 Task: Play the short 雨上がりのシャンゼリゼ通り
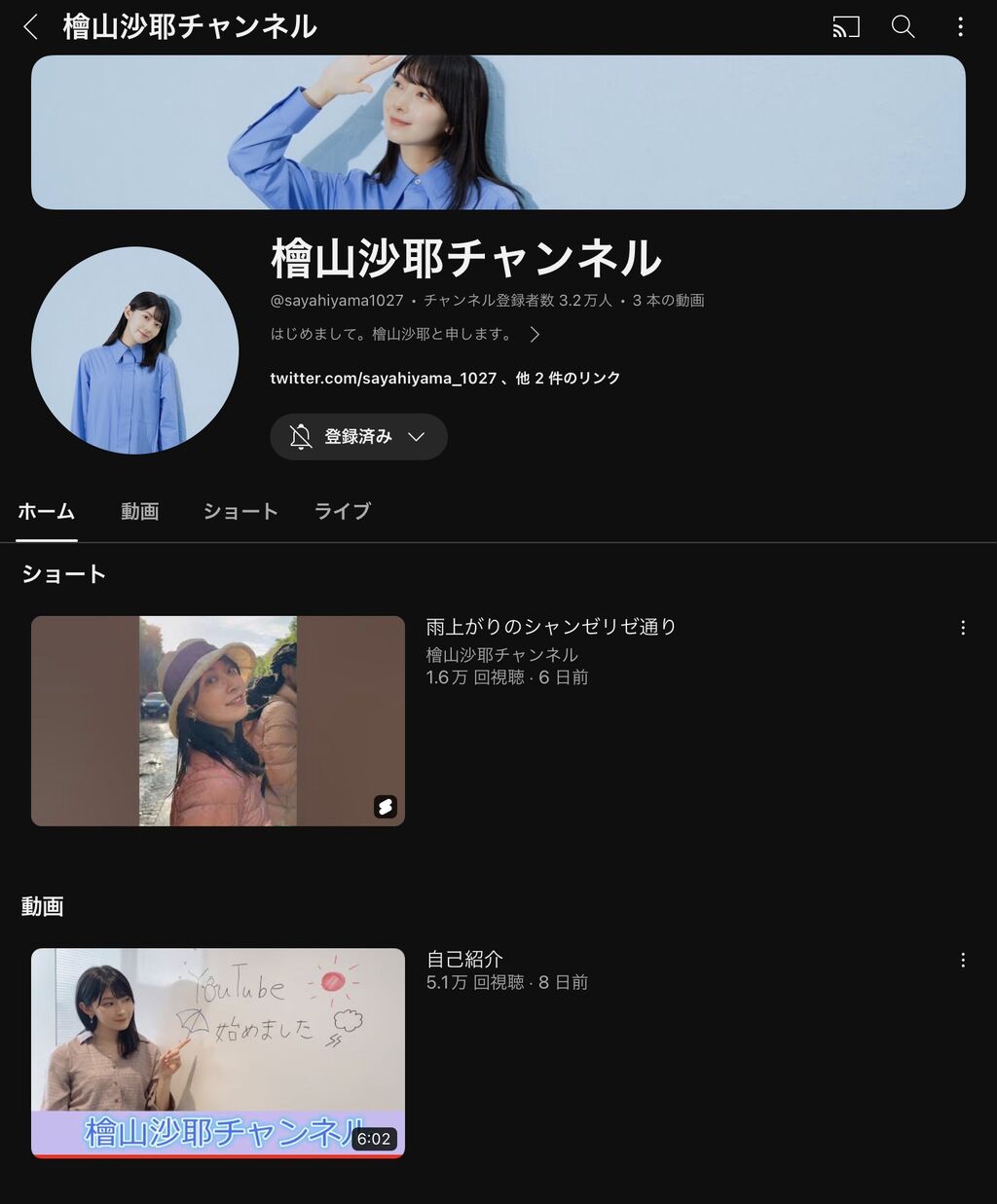(x=218, y=720)
